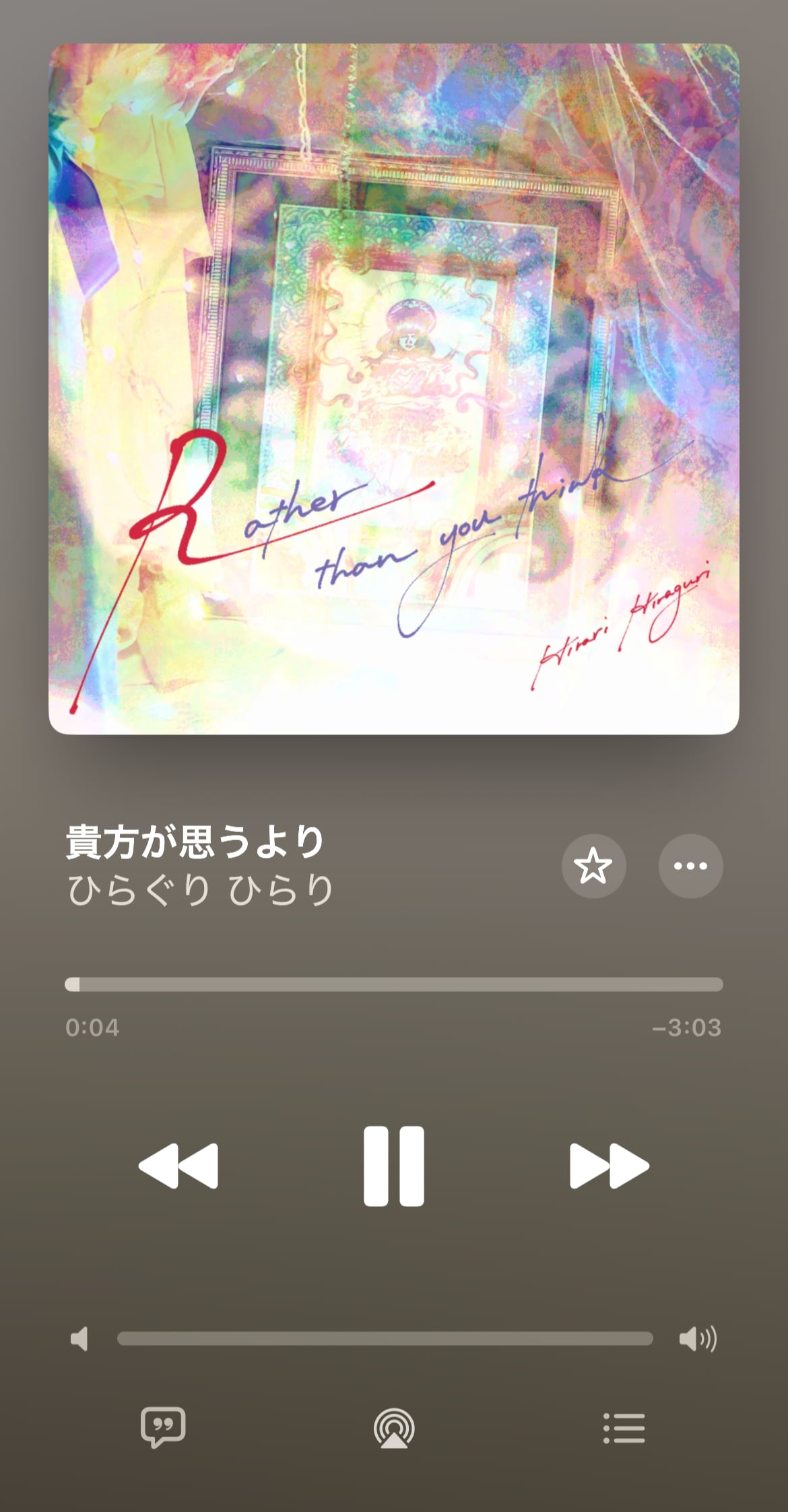Viewport: 788px width, 1512px height.
Task: Open AirPlay output options
Action: [x=394, y=1428]
